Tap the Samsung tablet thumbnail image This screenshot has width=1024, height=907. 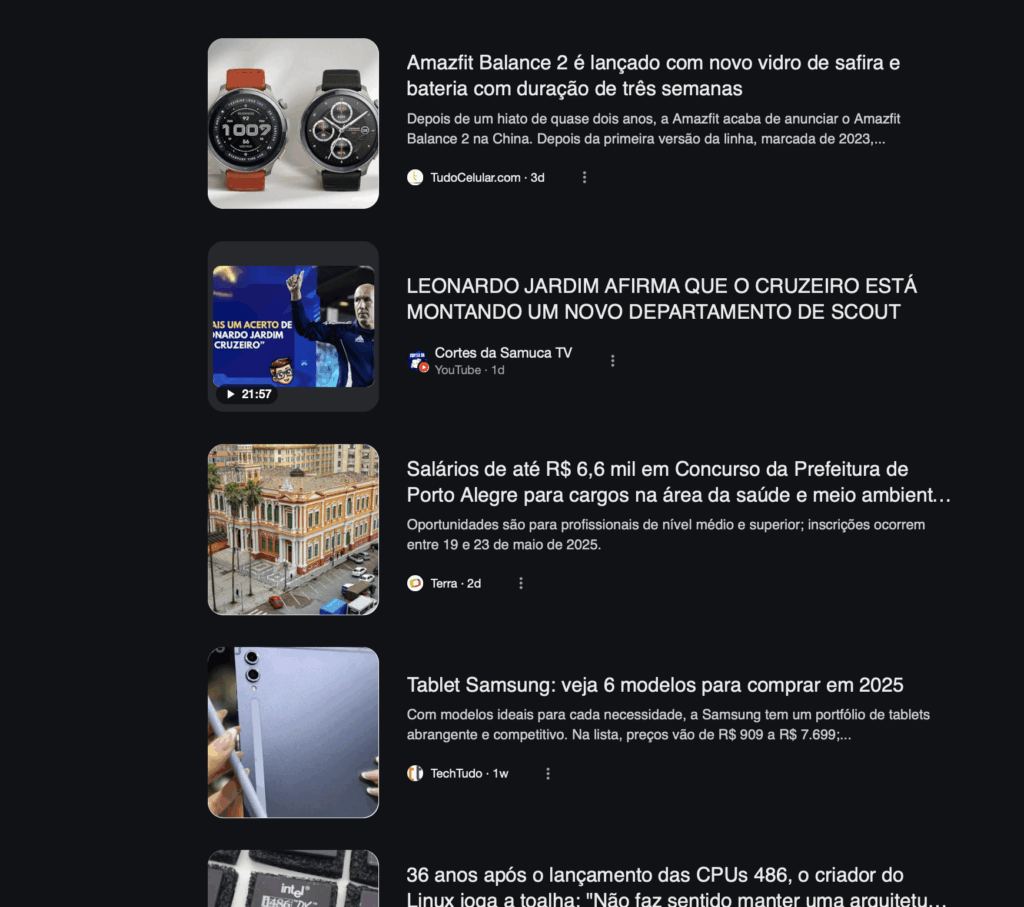[293, 732]
